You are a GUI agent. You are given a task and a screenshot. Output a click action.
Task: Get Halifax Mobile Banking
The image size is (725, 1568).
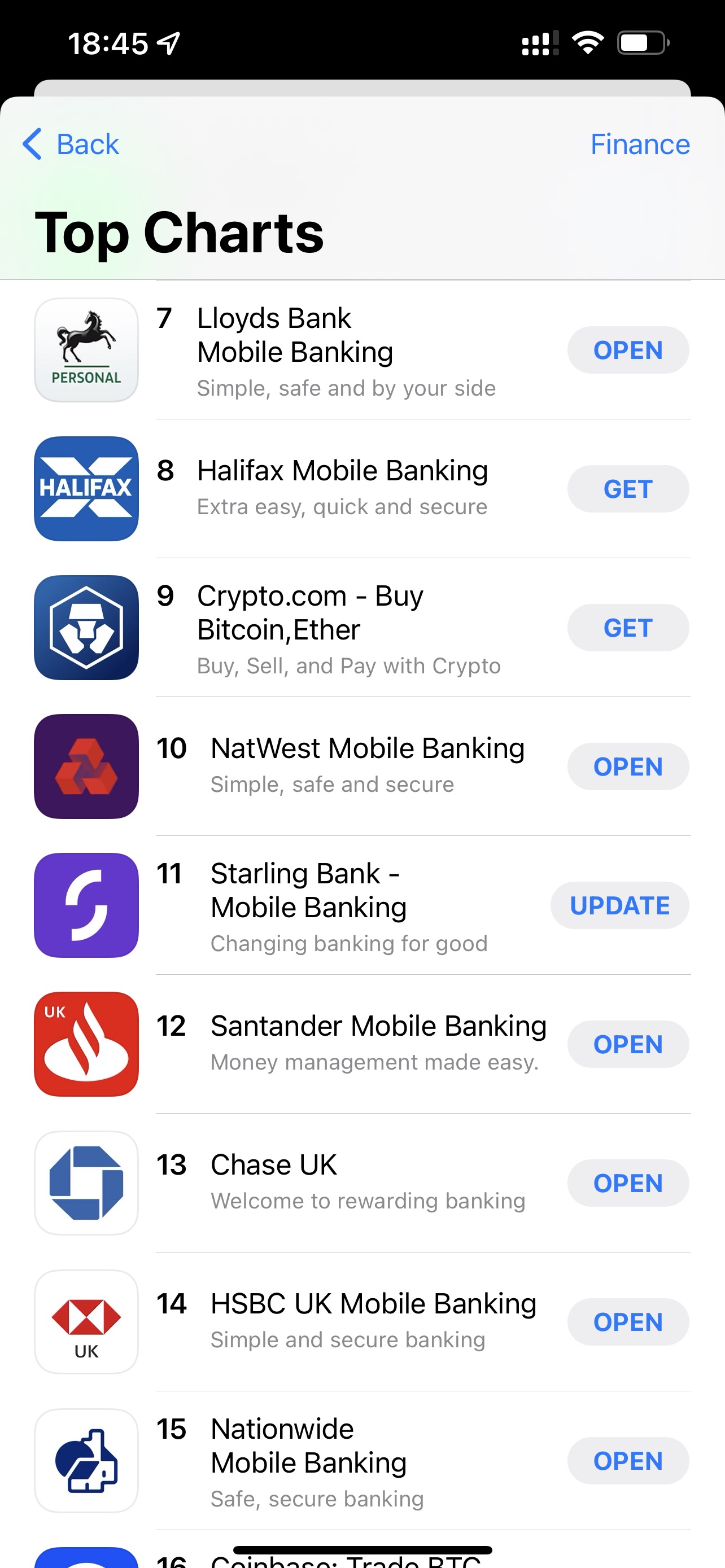[x=628, y=489]
